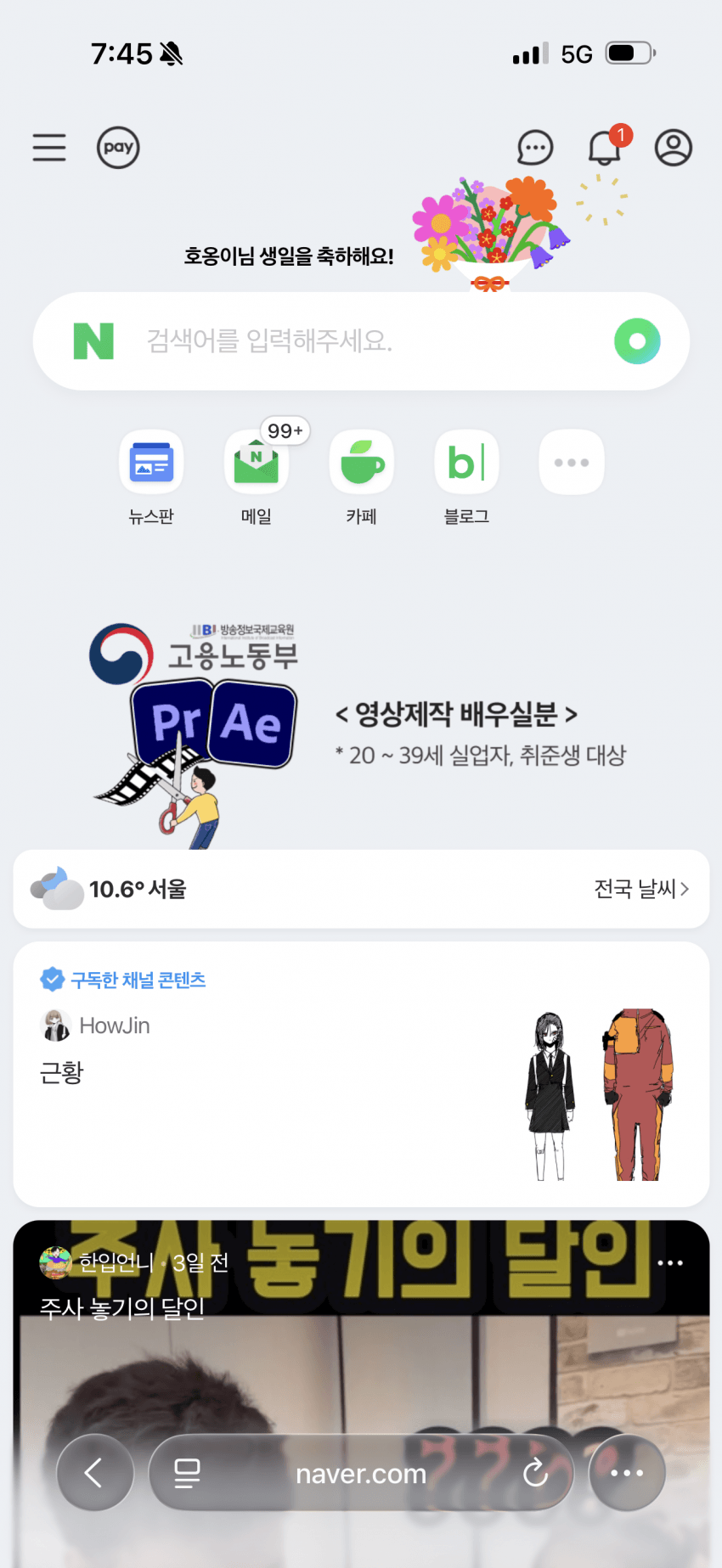Open 카페 shortcut

pyautogui.click(x=362, y=464)
